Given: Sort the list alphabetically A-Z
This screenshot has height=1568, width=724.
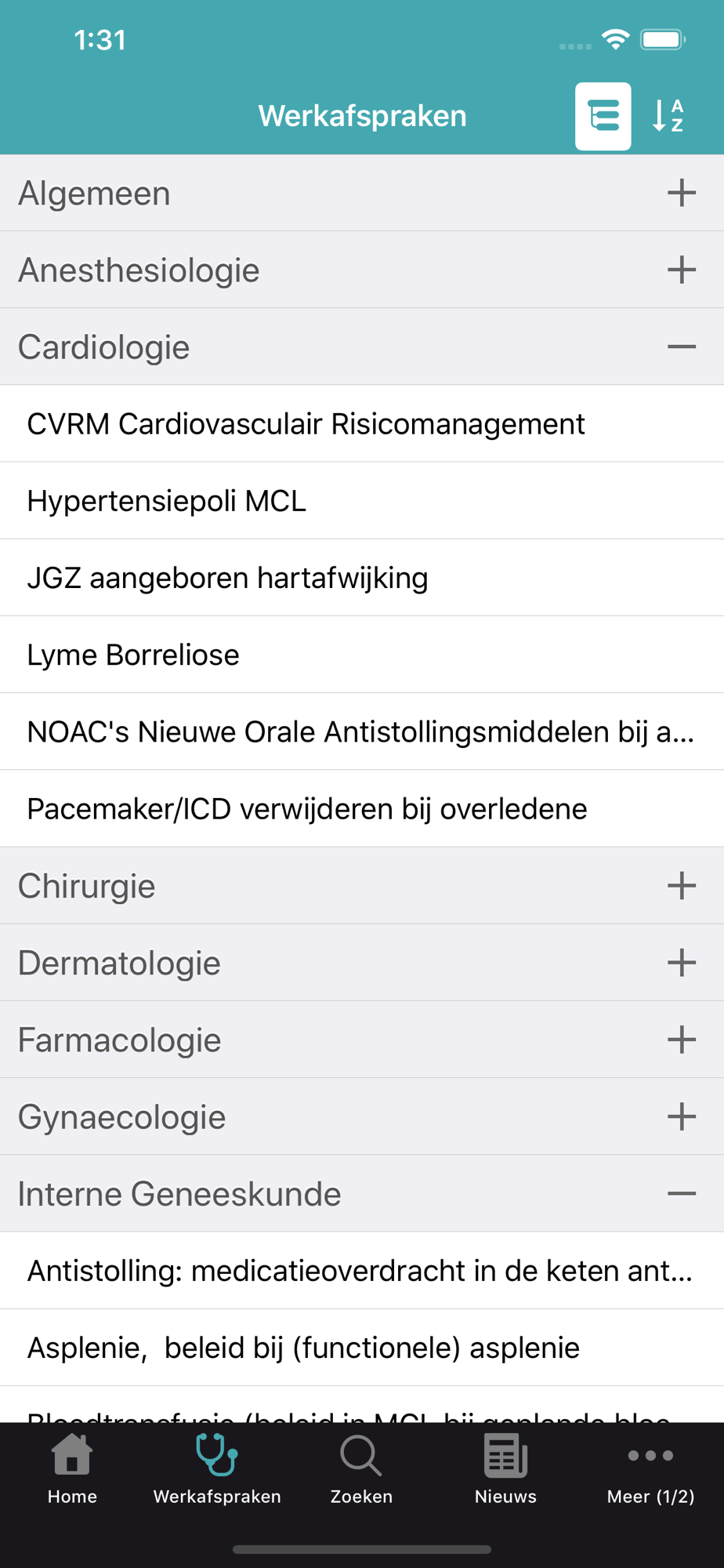Looking at the screenshot, I should pos(668,116).
